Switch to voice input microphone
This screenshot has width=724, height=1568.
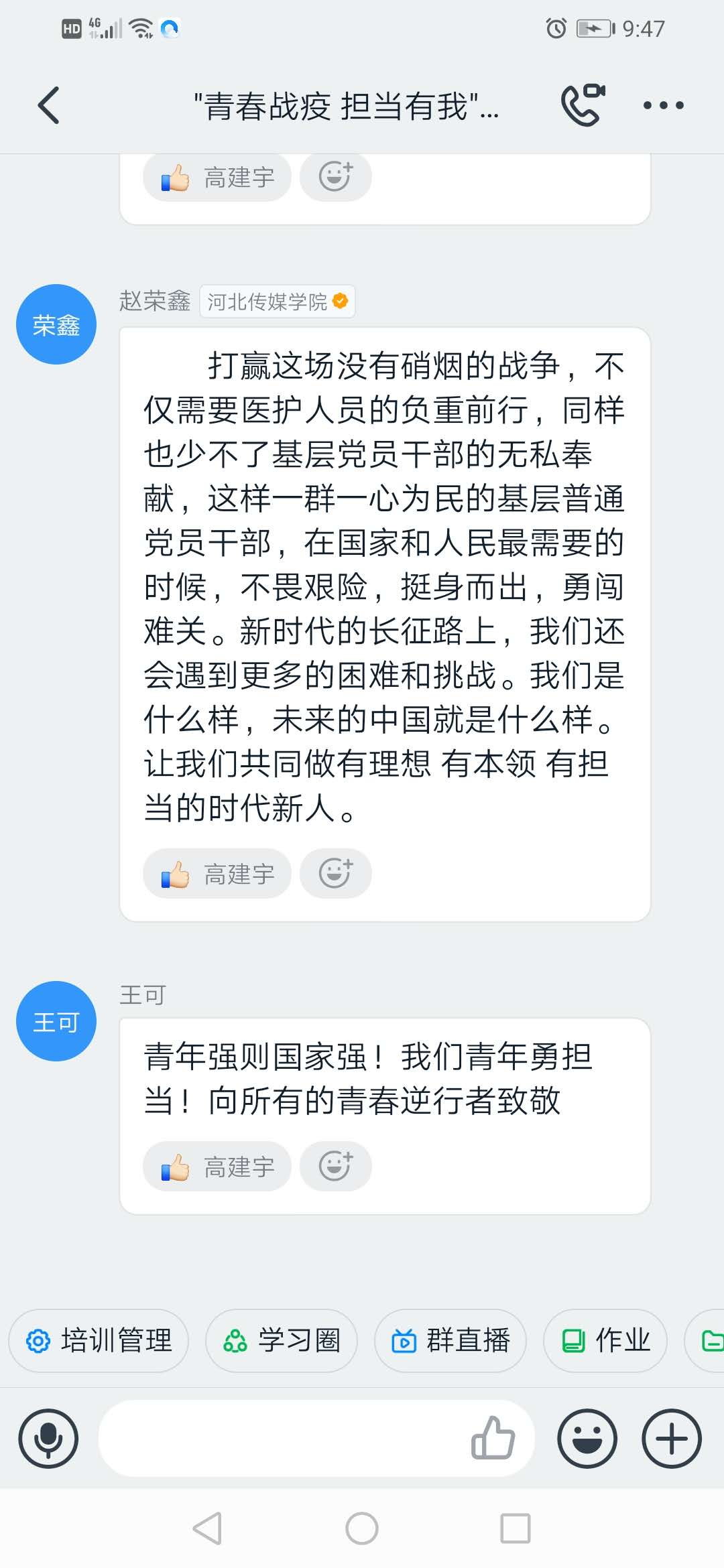pyautogui.click(x=48, y=1439)
